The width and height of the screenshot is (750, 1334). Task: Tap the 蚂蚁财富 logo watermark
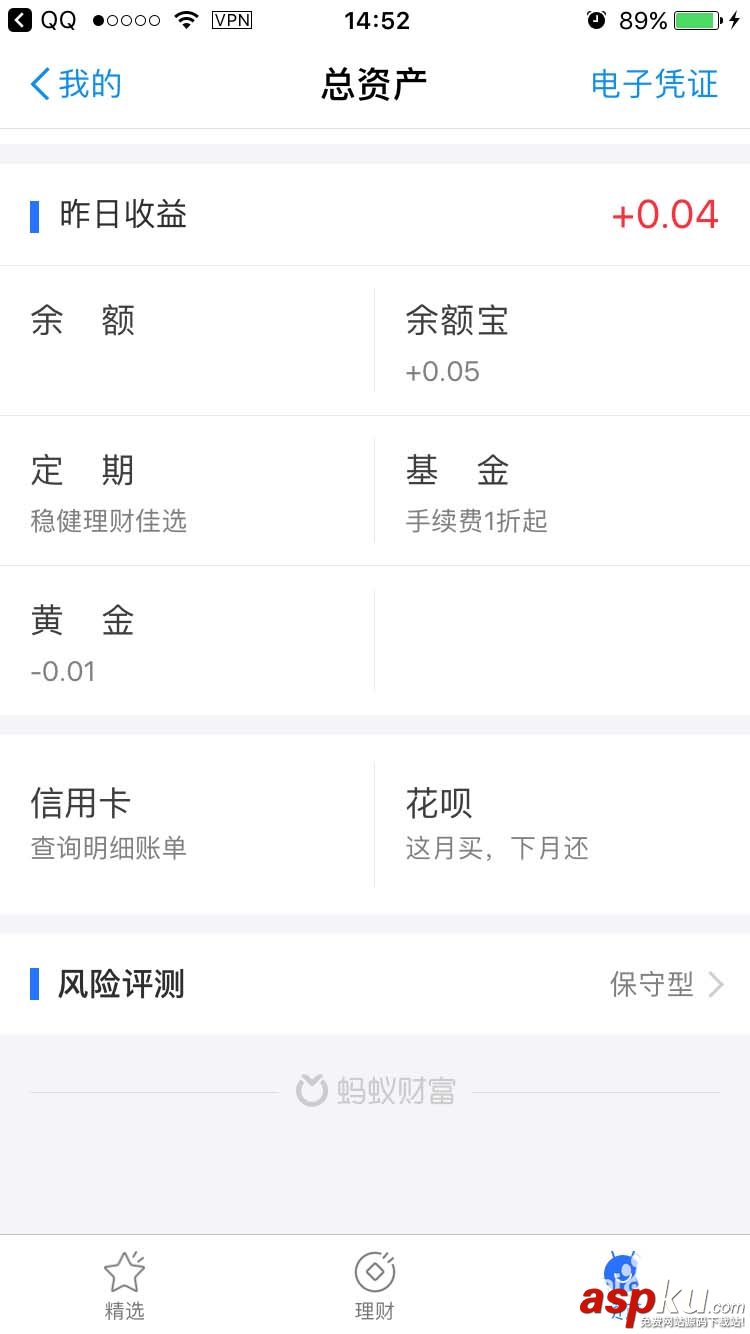[x=374, y=1090]
